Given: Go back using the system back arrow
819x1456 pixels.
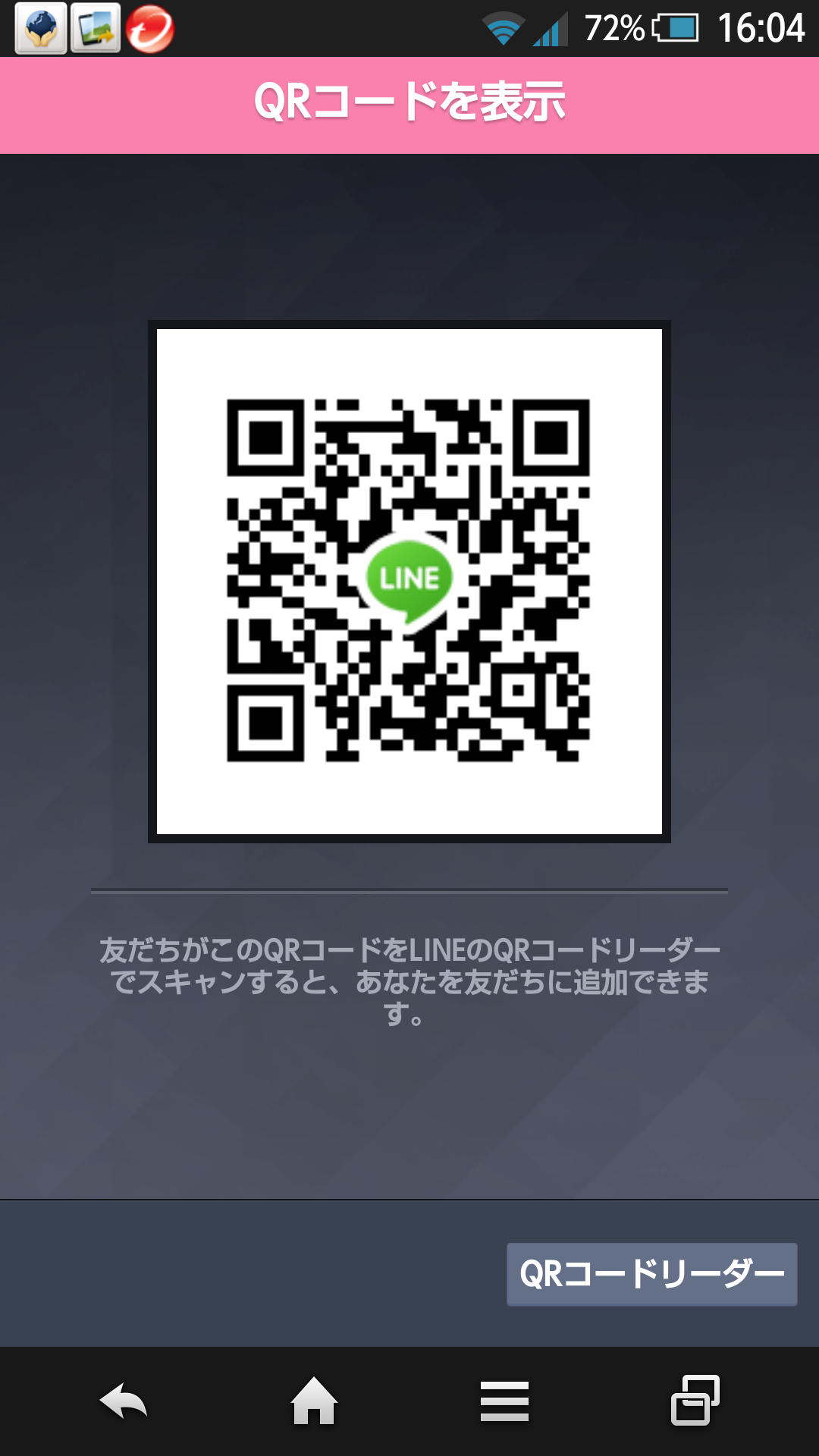Looking at the screenshot, I should pos(124,1401).
